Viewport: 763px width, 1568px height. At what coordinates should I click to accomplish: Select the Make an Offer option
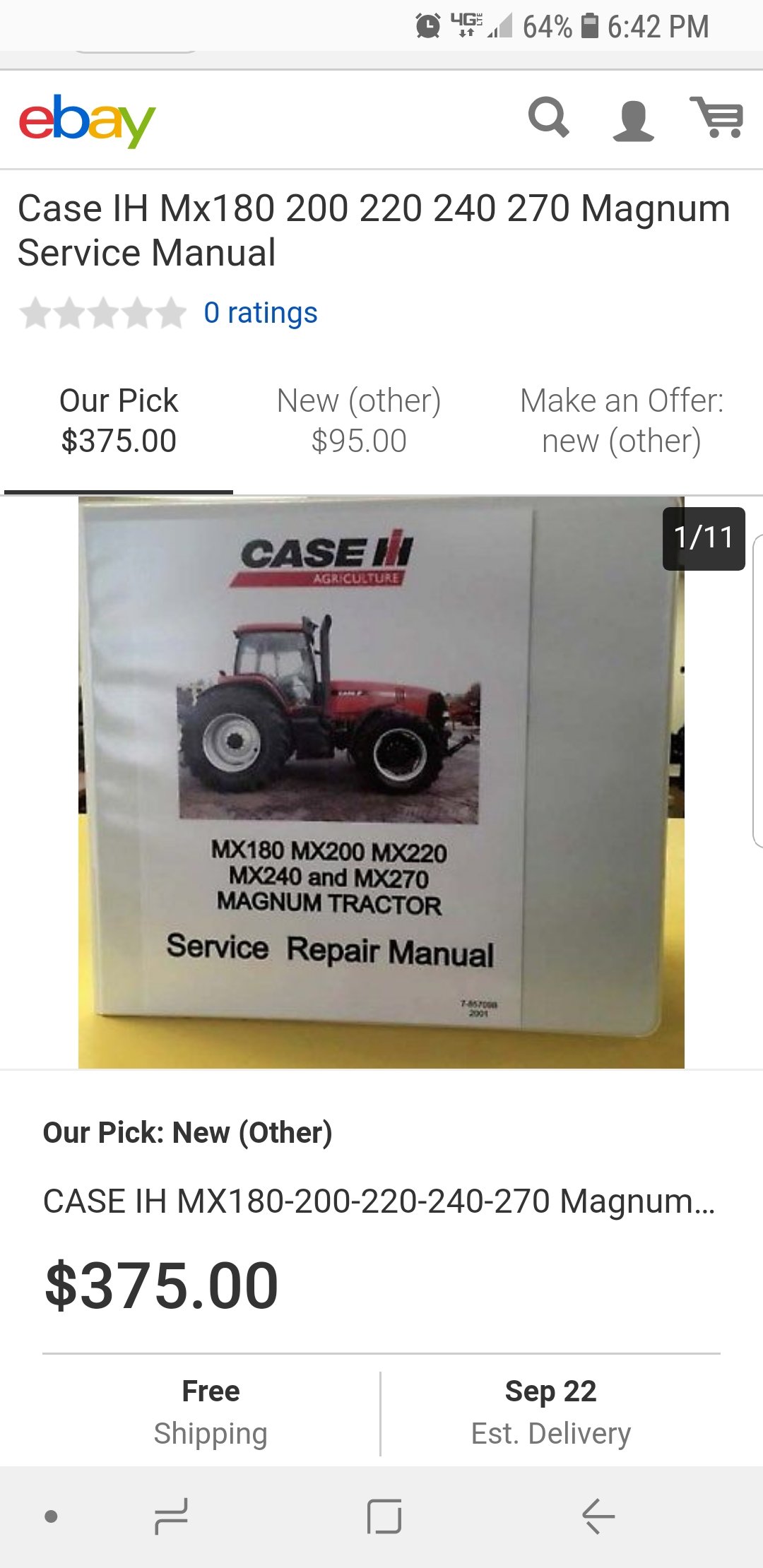click(x=622, y=420)
